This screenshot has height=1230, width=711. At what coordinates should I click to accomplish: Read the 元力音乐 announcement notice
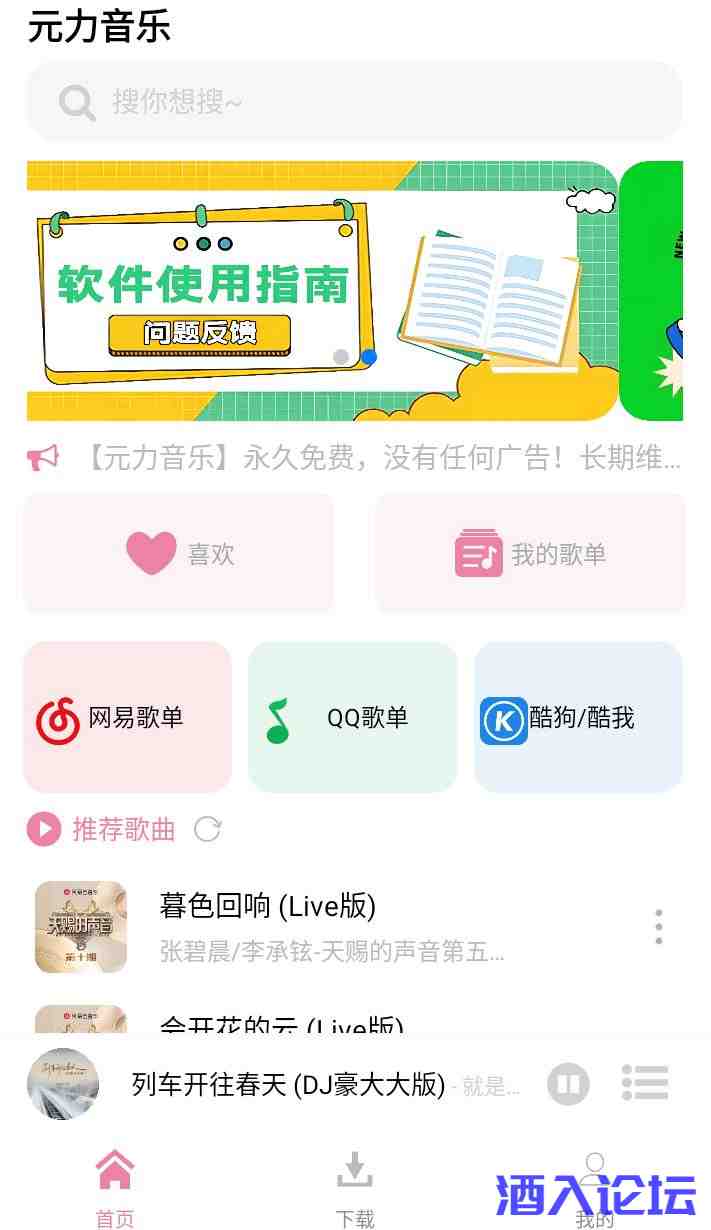point(381,459)
